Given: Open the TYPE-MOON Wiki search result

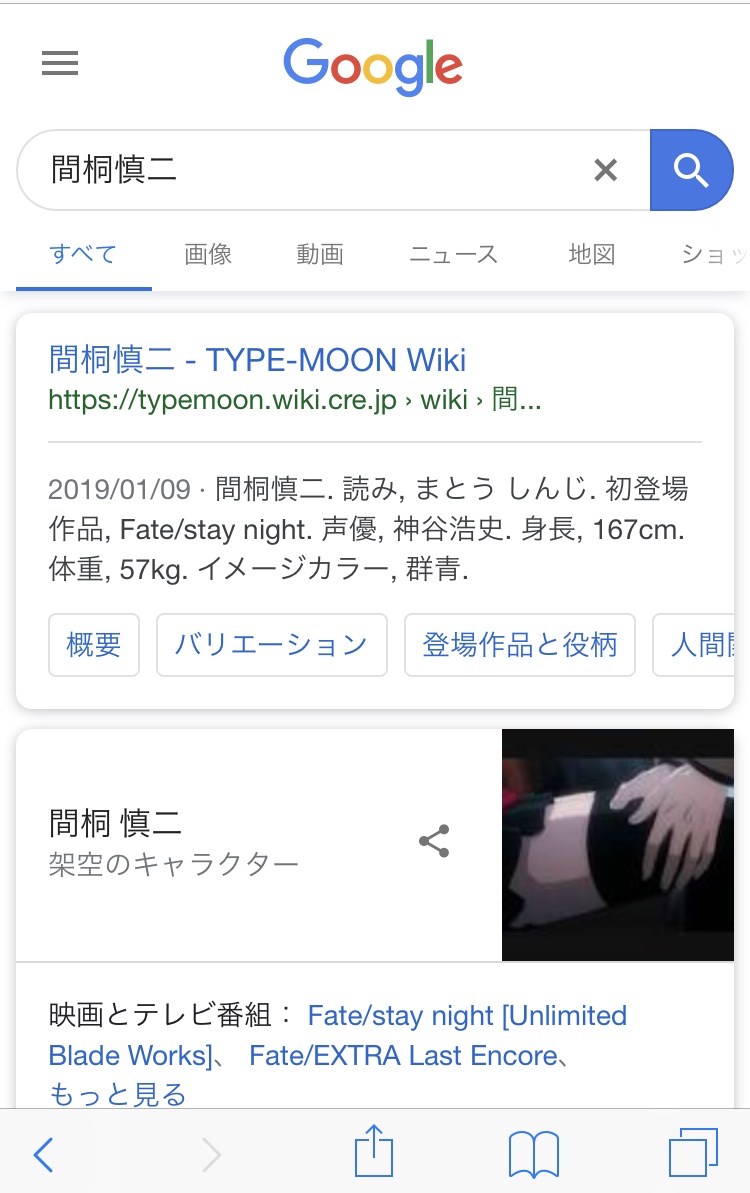Looking at the screenshot, I should click(257, 360).
